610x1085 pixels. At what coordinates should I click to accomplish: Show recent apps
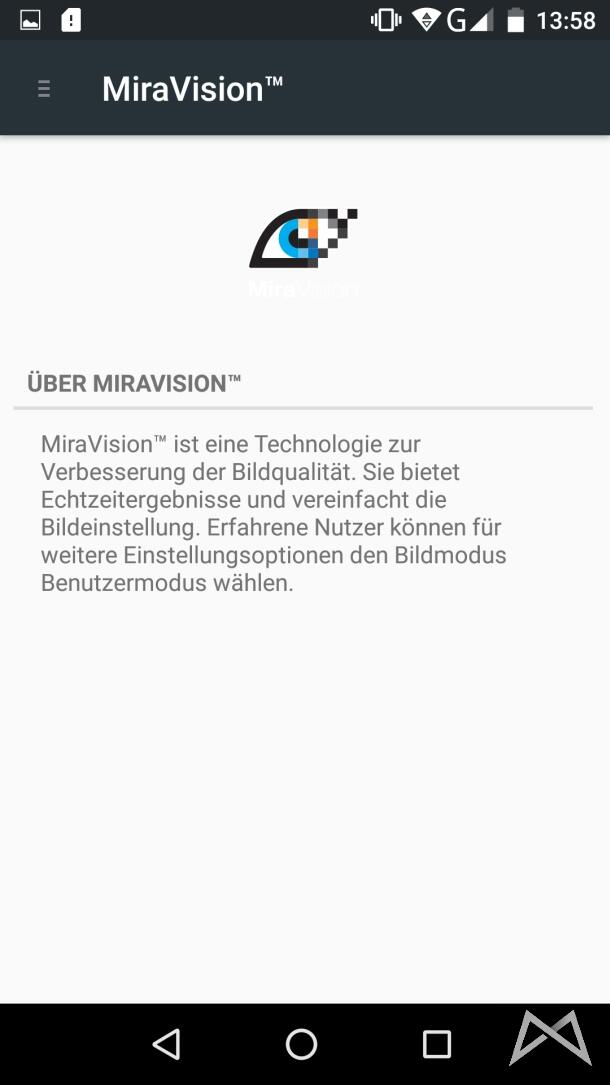[x=437, y=1044]
